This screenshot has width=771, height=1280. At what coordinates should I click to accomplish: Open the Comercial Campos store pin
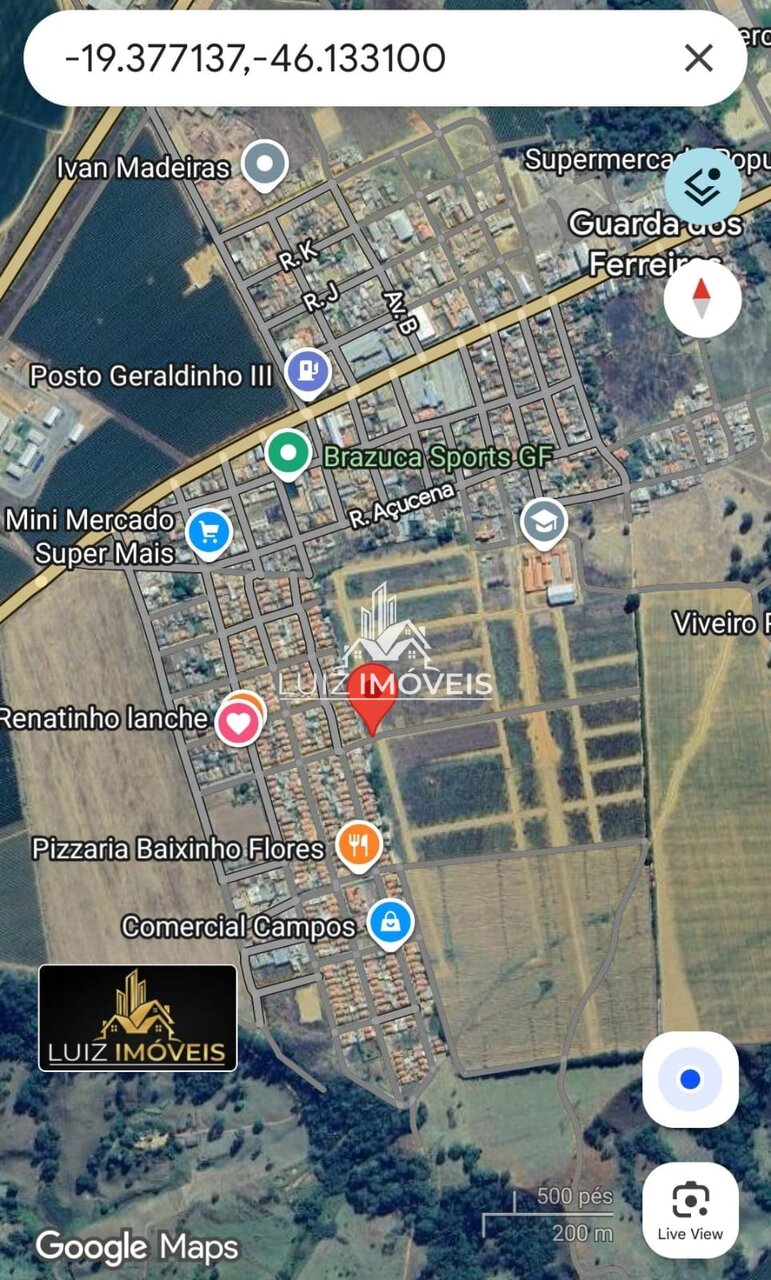click(x=390, y=921)
